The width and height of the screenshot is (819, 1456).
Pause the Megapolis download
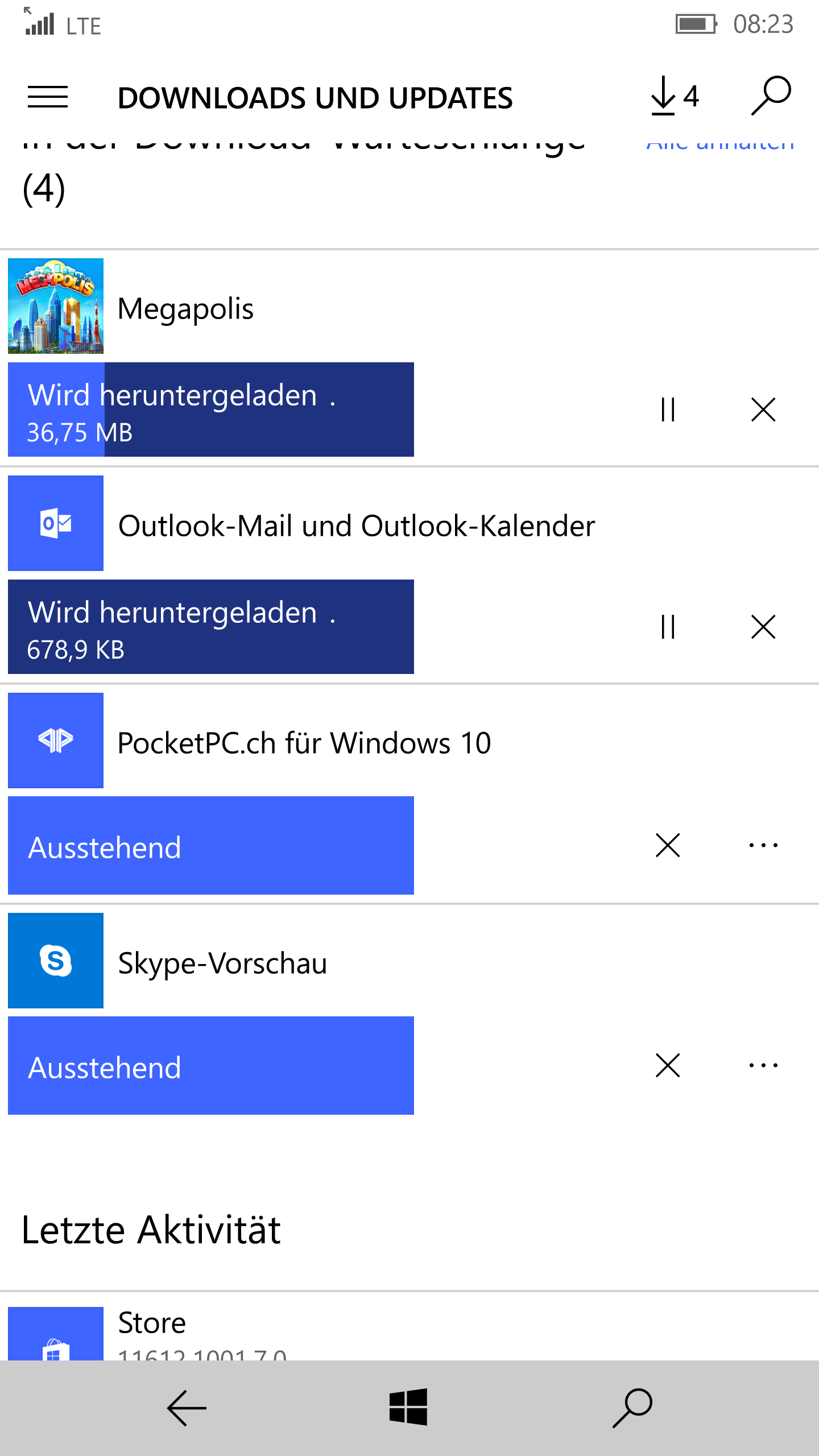point(668,409)
